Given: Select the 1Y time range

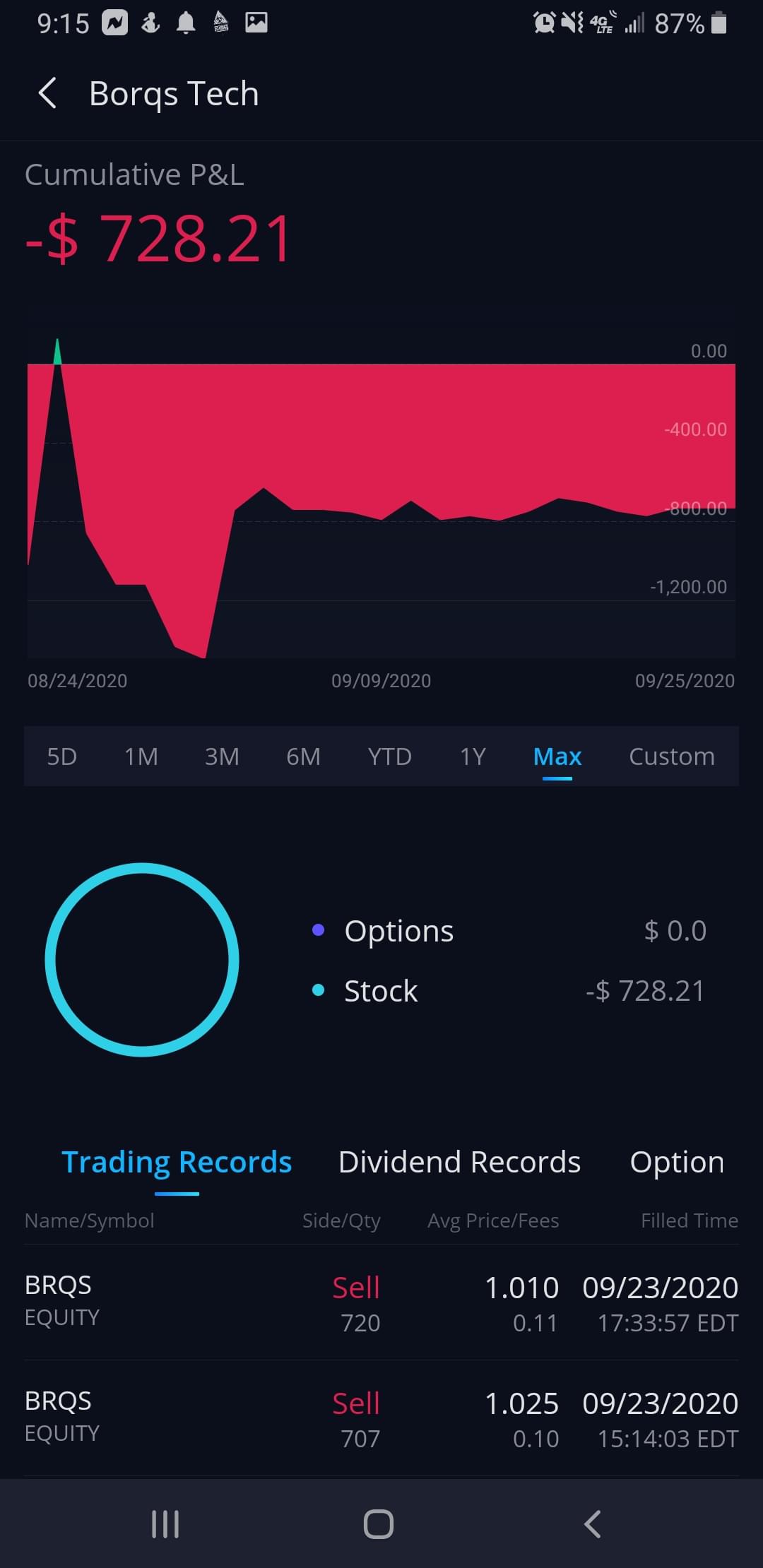Looking at the screenshot, I should [x=473, y=756].
